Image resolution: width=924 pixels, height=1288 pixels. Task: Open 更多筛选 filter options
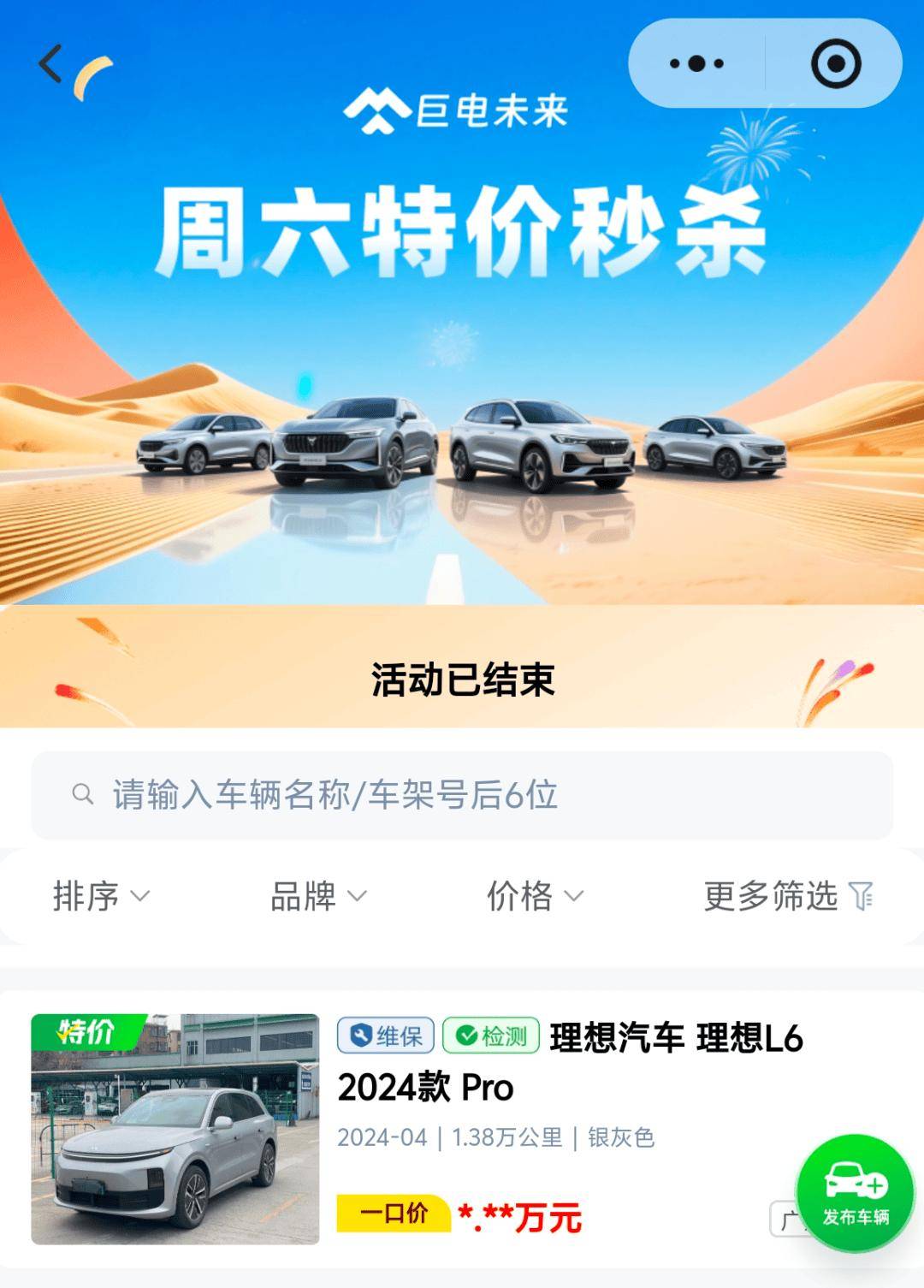788,896
